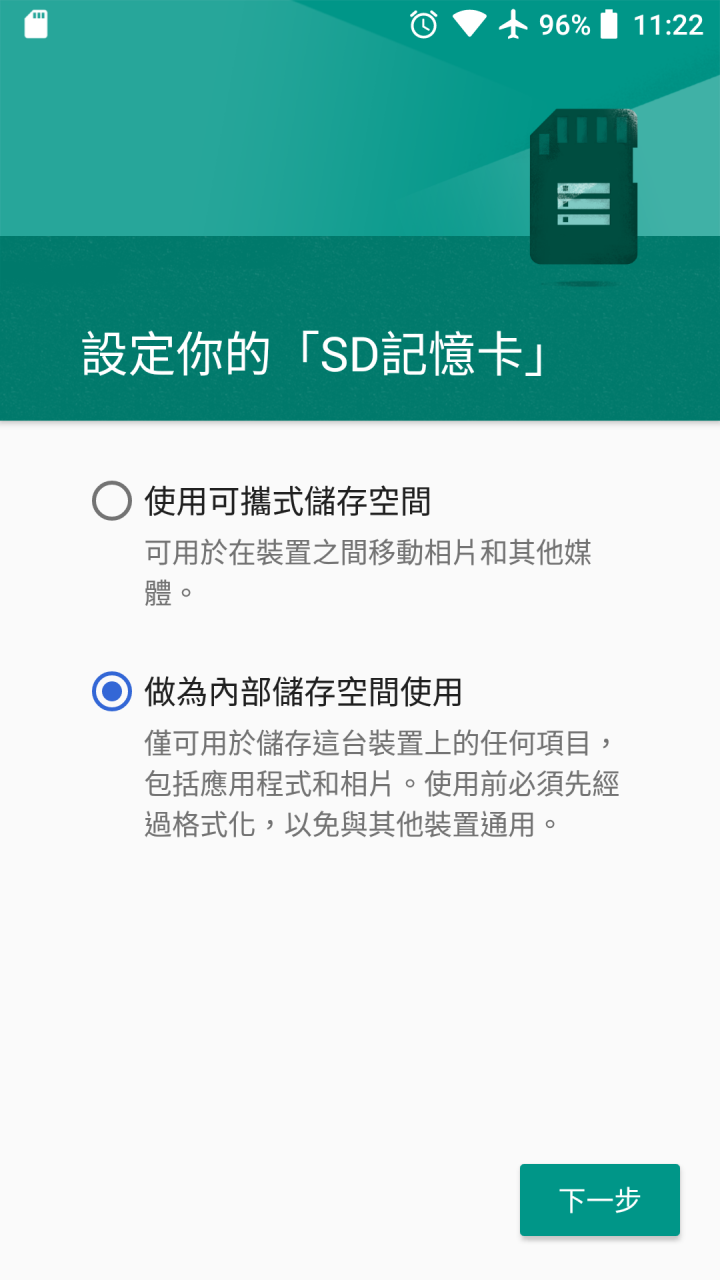The height and width of the screenshot is (1280, 720).
Task: Tap the 下一步 button to continue
Action: [599, 1200]
